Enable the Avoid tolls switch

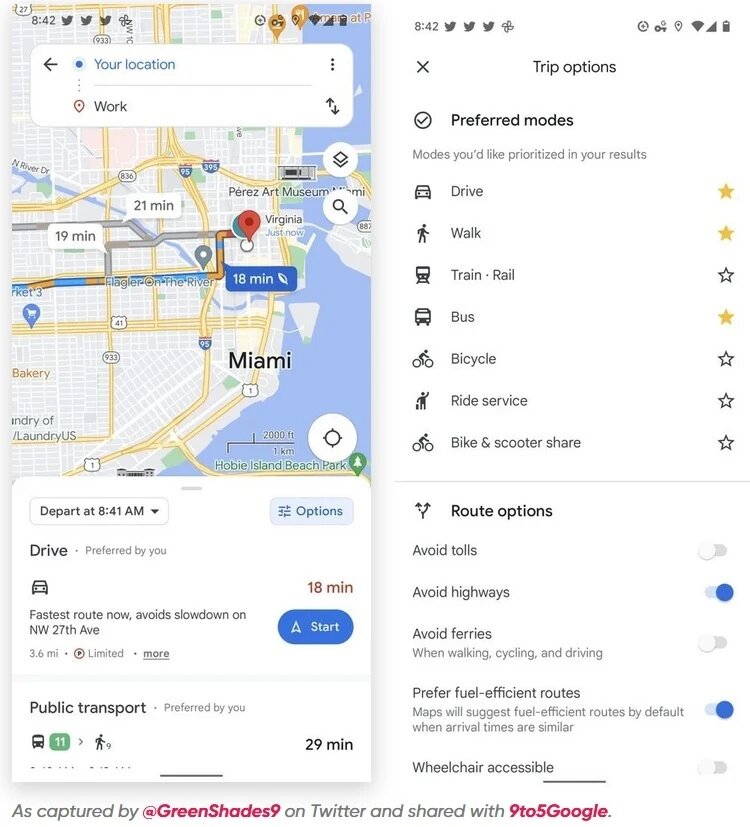[x=714, y=551]
